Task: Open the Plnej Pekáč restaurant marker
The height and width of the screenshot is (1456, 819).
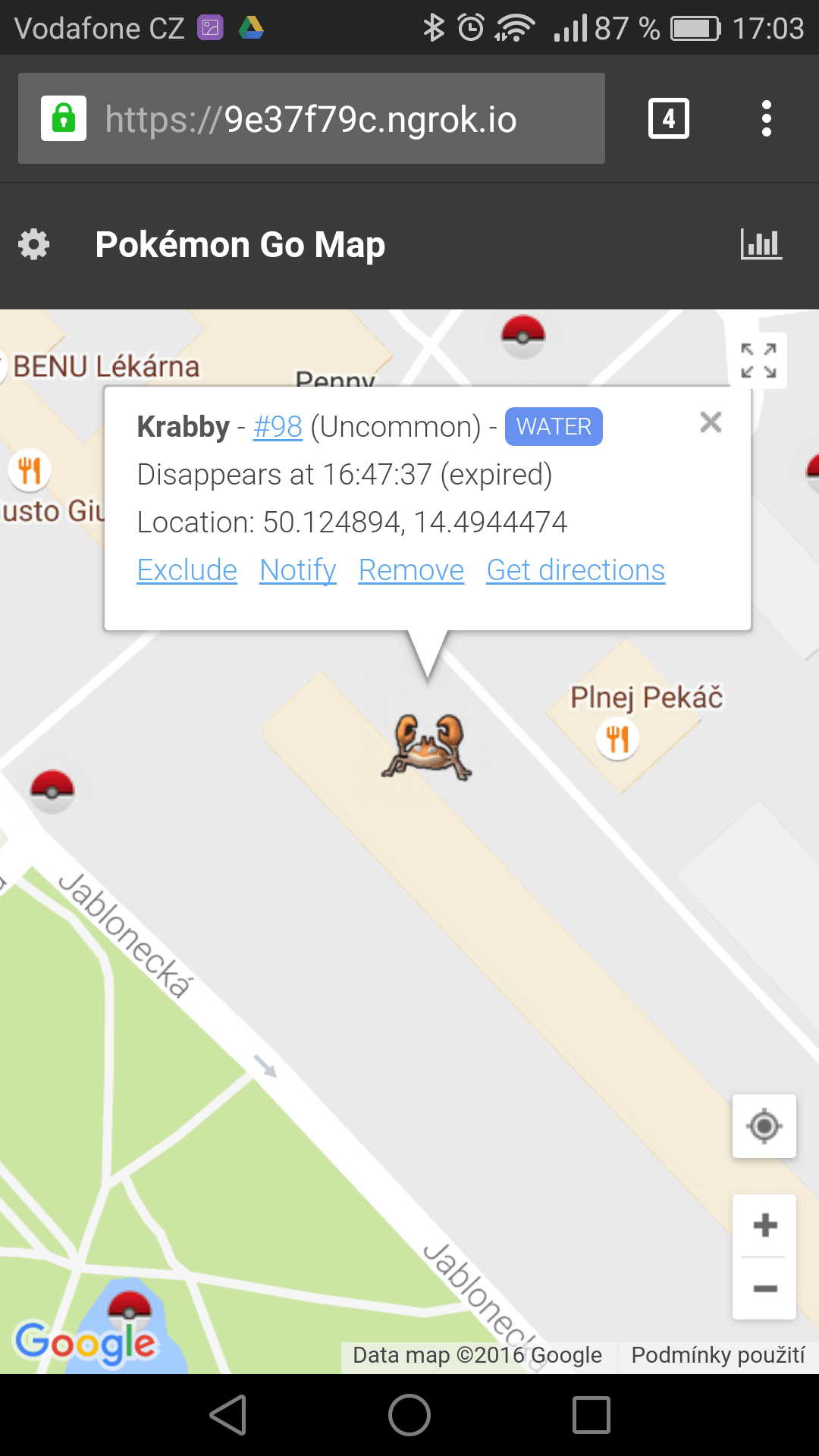Action: point(618,738)
